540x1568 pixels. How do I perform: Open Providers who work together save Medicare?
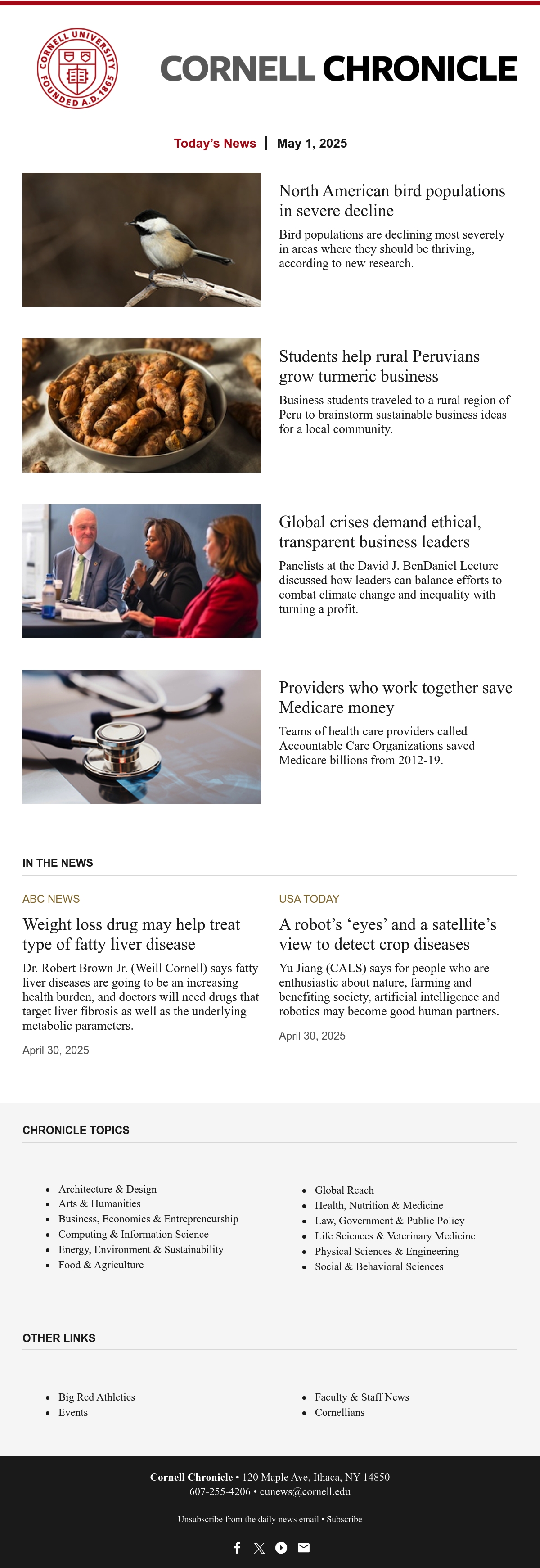click(x=395, y=697)
